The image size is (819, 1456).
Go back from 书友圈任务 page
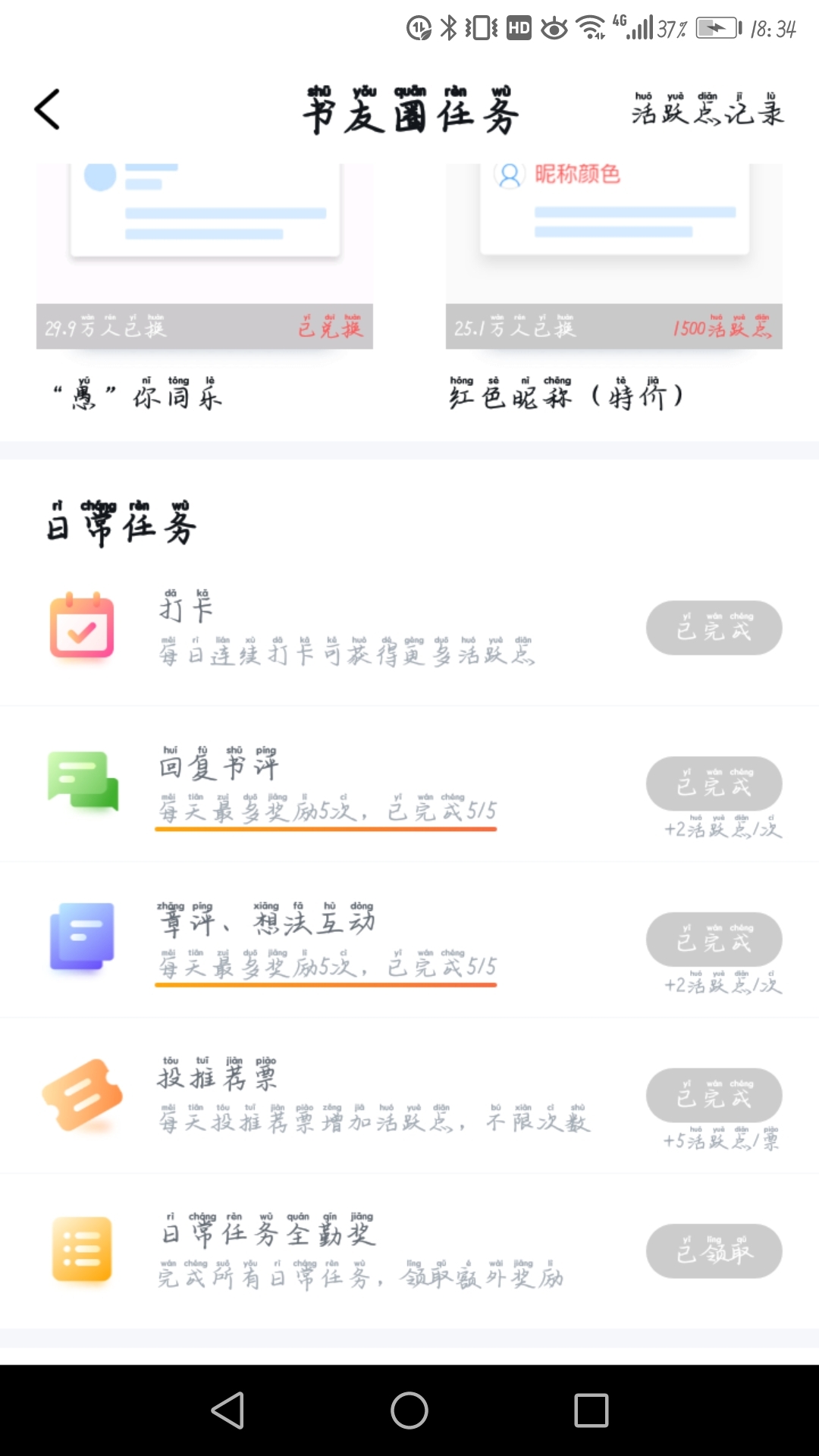[x=47, y=110]
